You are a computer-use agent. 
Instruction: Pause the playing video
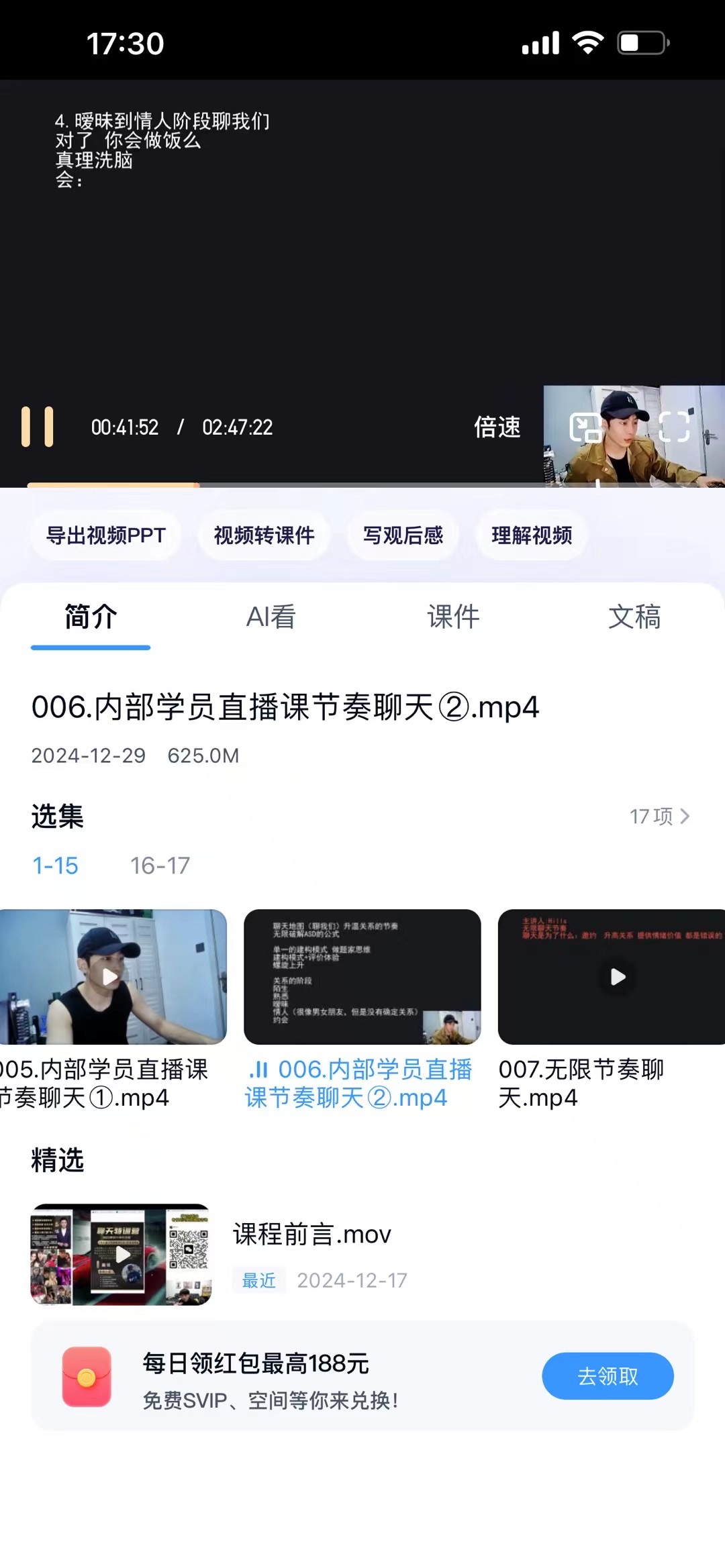tap(38, 427)
